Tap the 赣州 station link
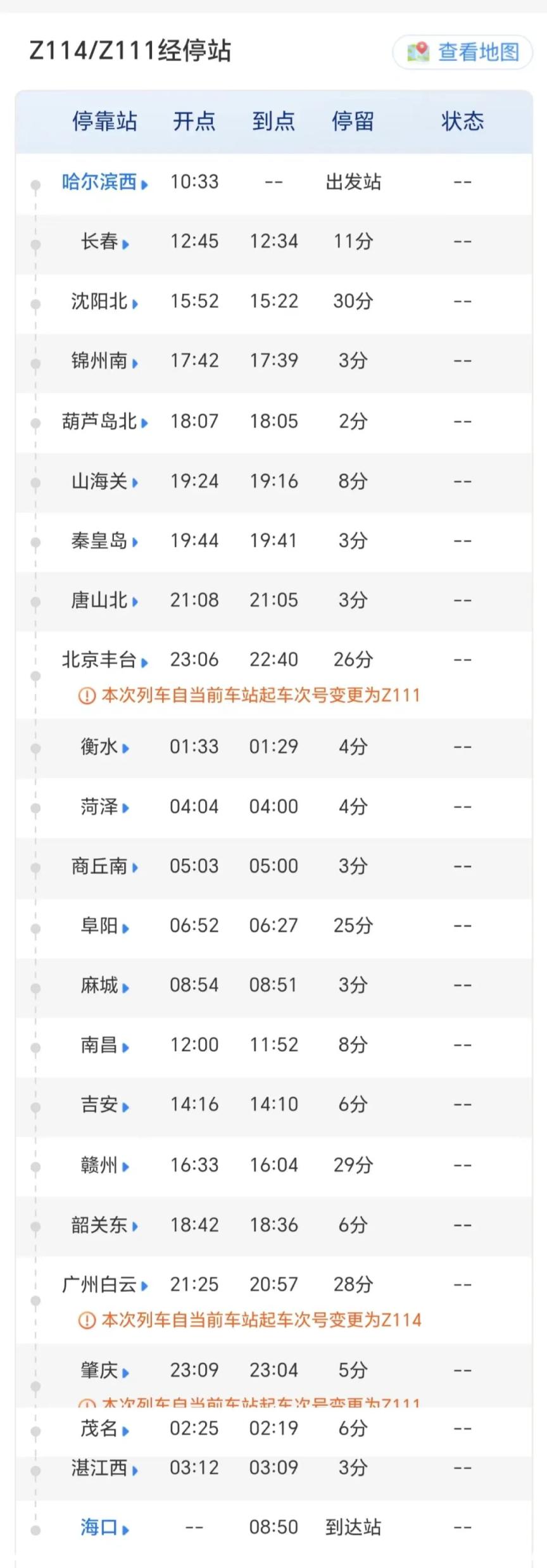The width and height of the screenshot is (547, 1568). click(104, 1165)
